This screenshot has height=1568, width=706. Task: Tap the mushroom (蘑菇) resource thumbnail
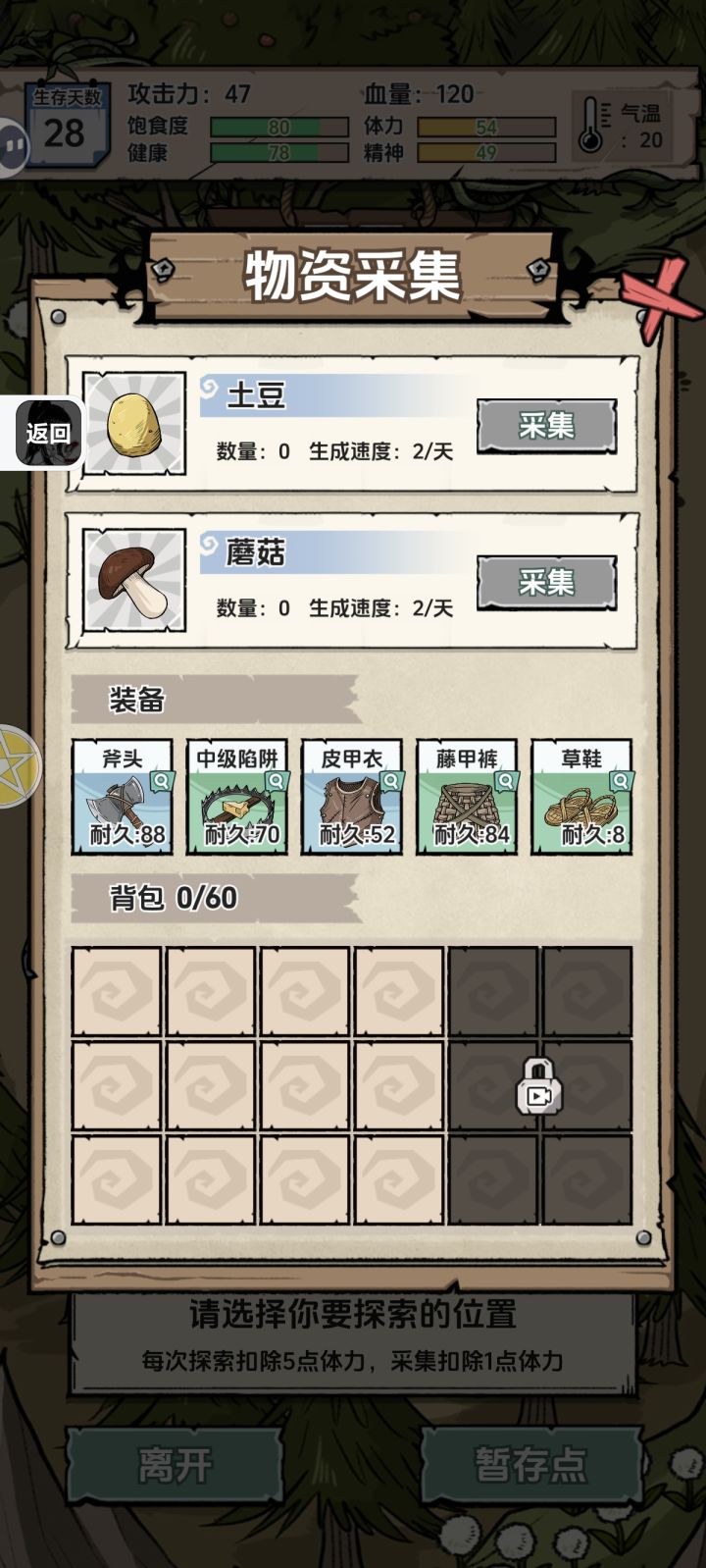click(134, 582)
